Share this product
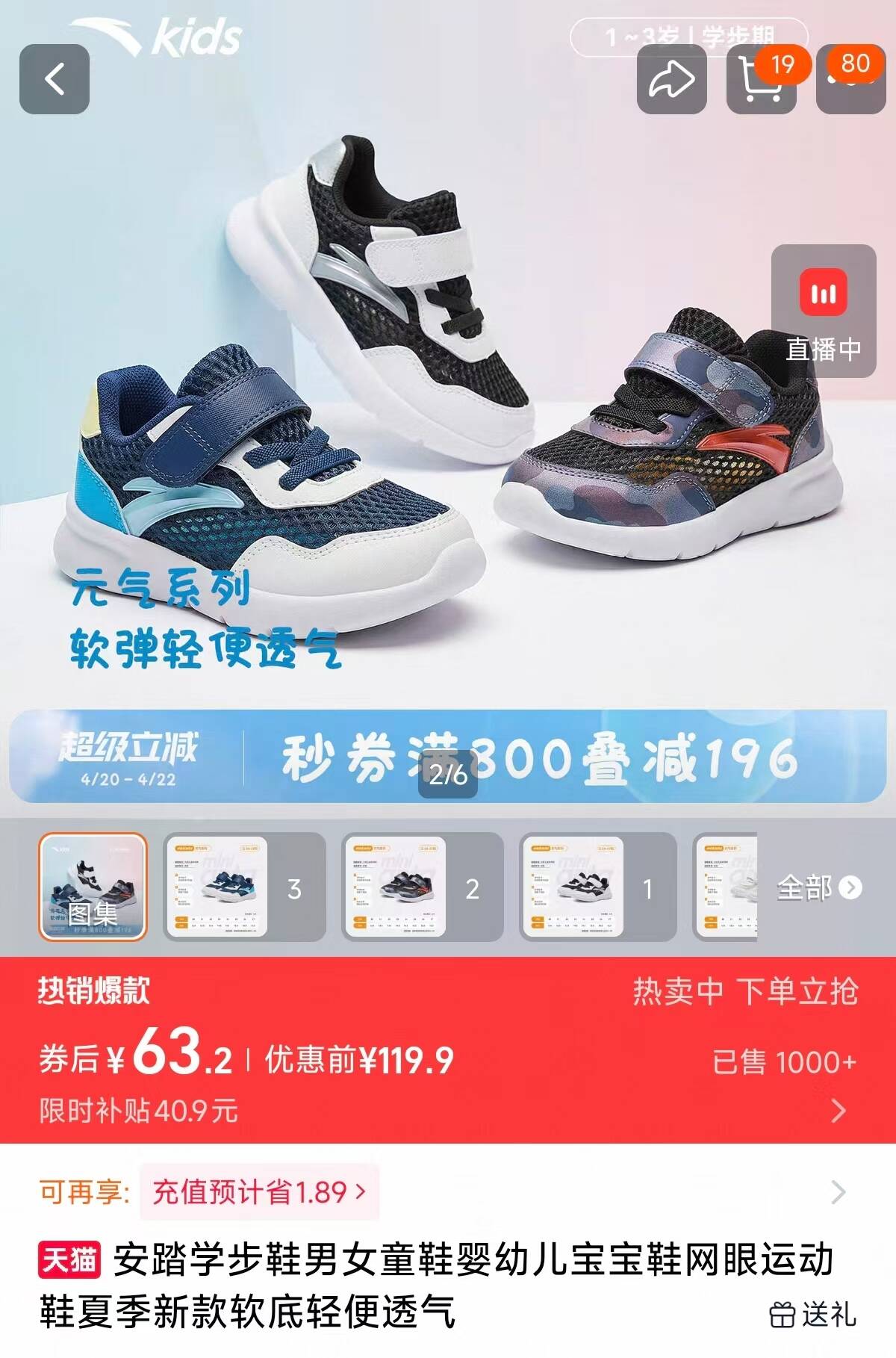This screenshot has width=896, height=1358. point(671,79)
